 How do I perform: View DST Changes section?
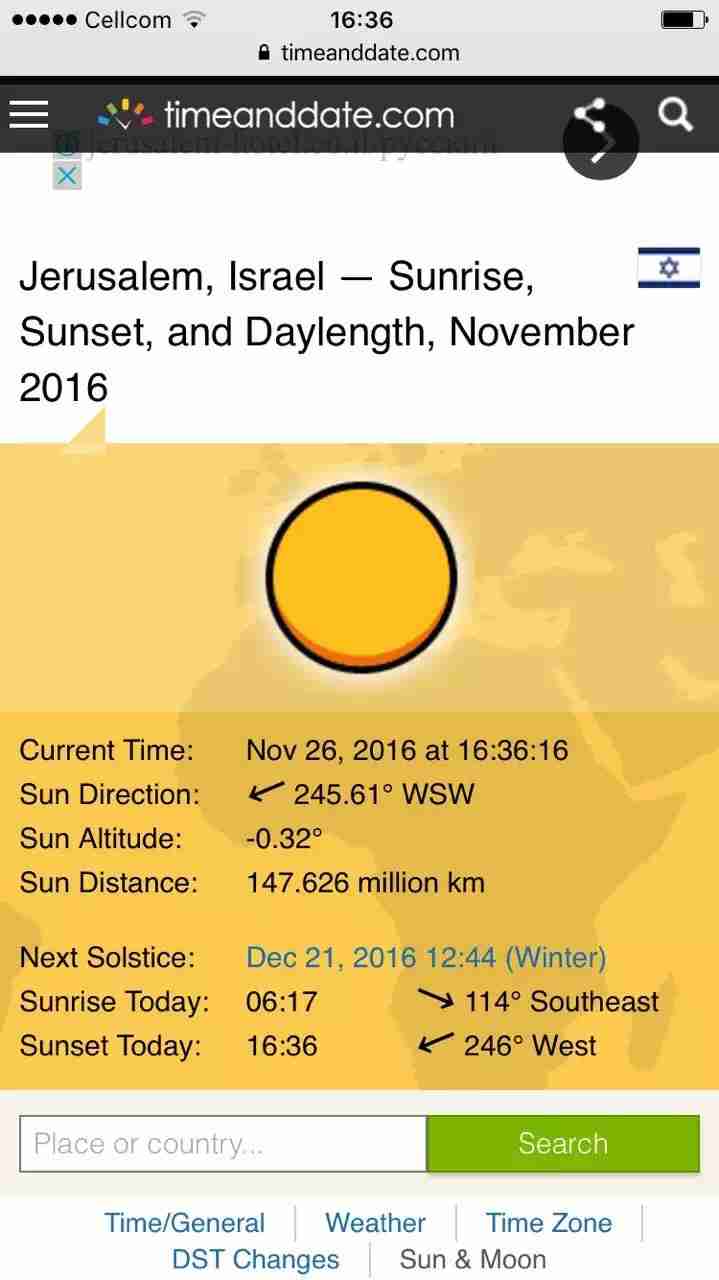click(255, 1260)
